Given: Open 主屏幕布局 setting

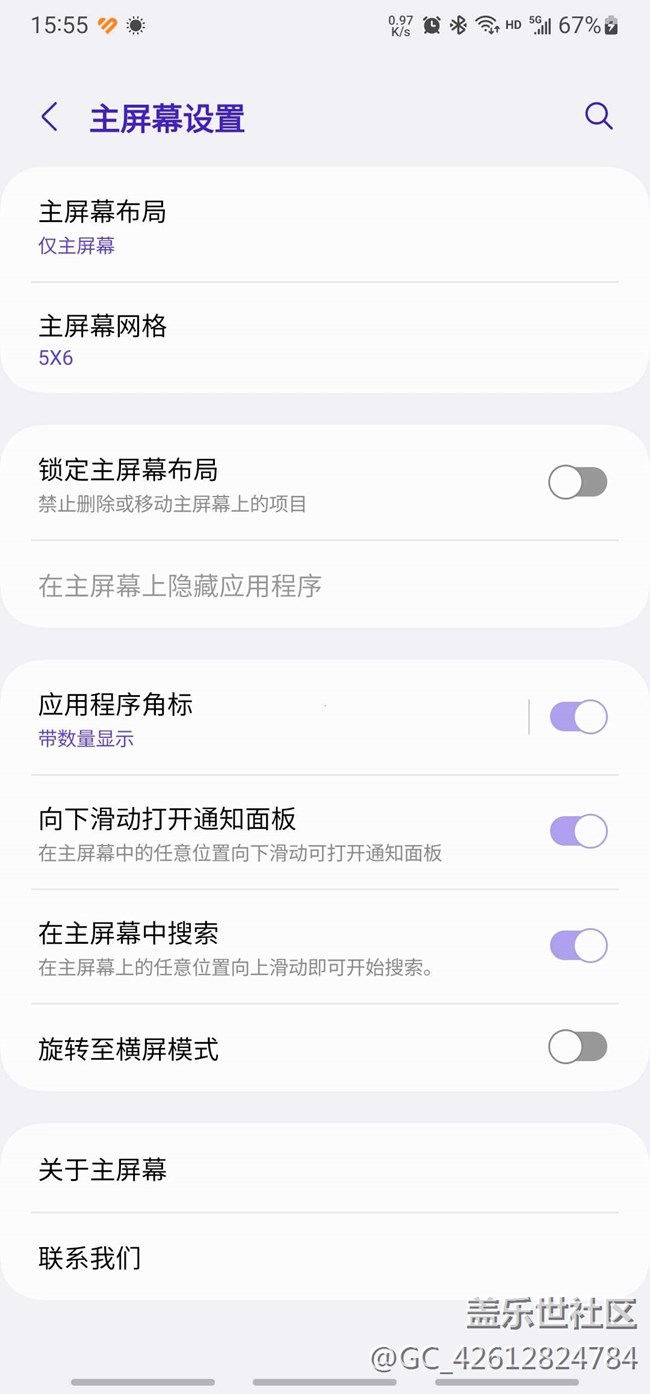Looking at the screenshot, I should pyautogui.click(x=300, y=226).
